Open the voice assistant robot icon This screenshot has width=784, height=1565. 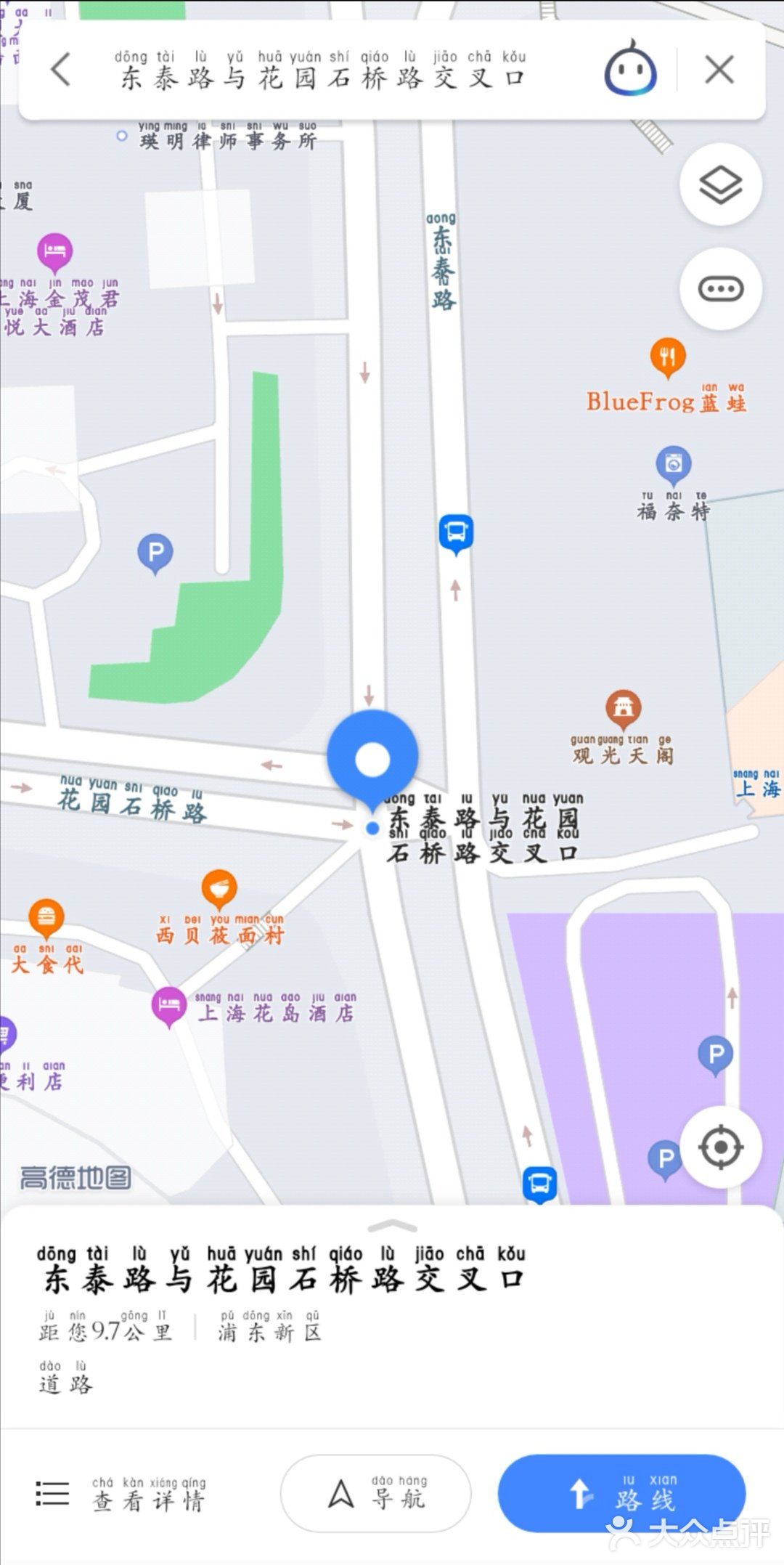pos(630,69)
